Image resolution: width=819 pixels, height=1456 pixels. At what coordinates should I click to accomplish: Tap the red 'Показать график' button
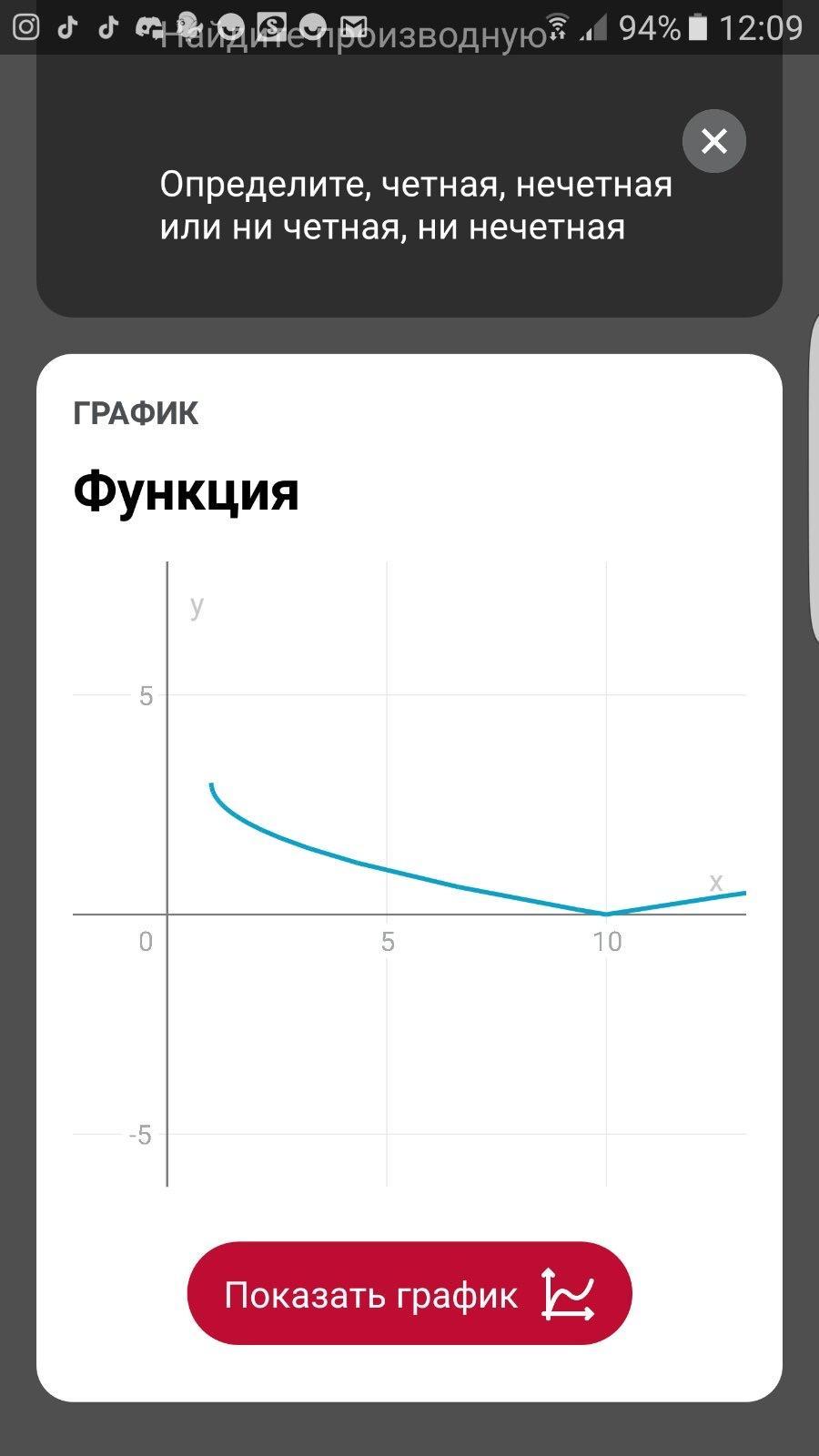tap(409, 1293)
